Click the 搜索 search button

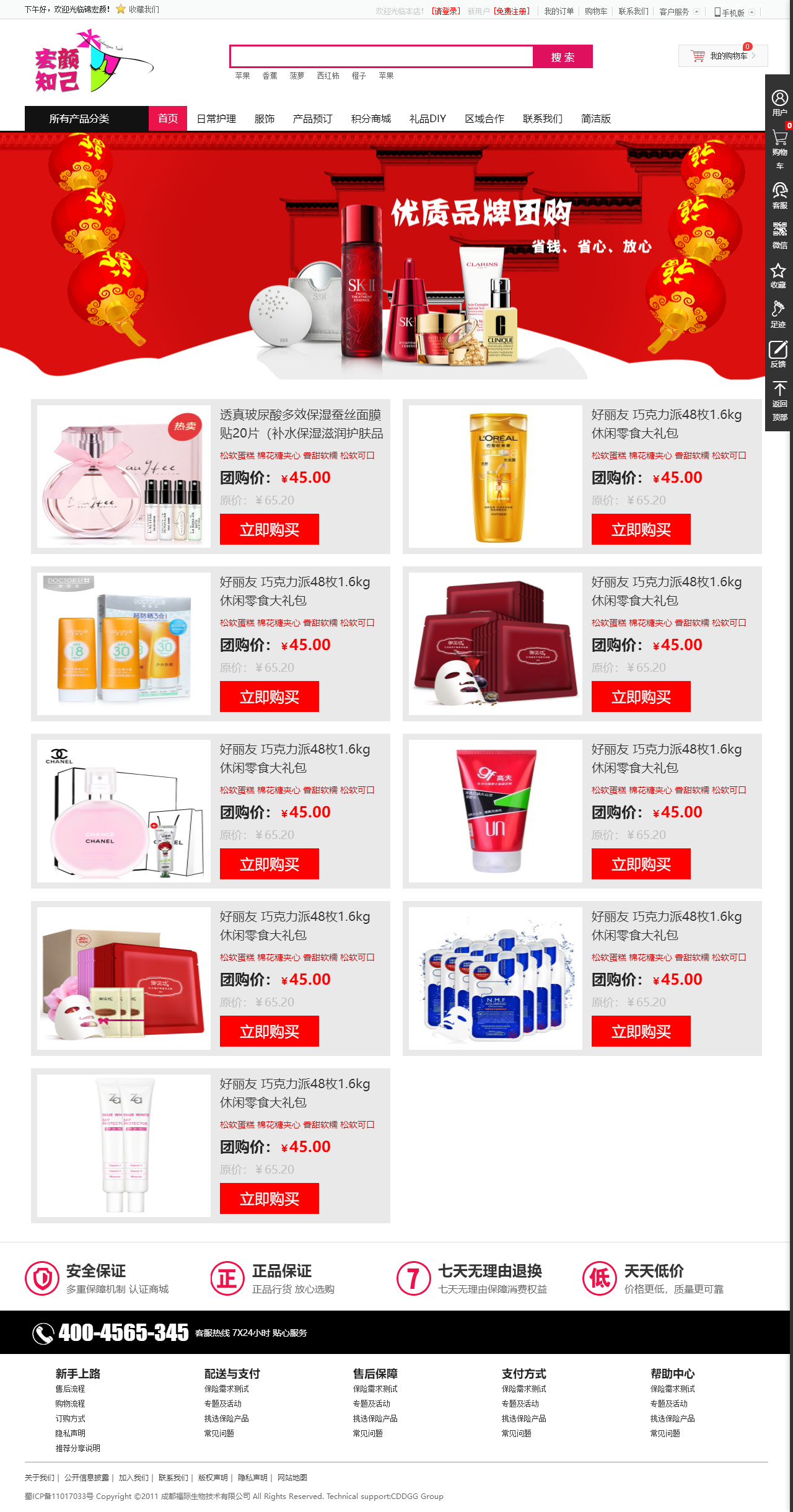coord(563,57)
